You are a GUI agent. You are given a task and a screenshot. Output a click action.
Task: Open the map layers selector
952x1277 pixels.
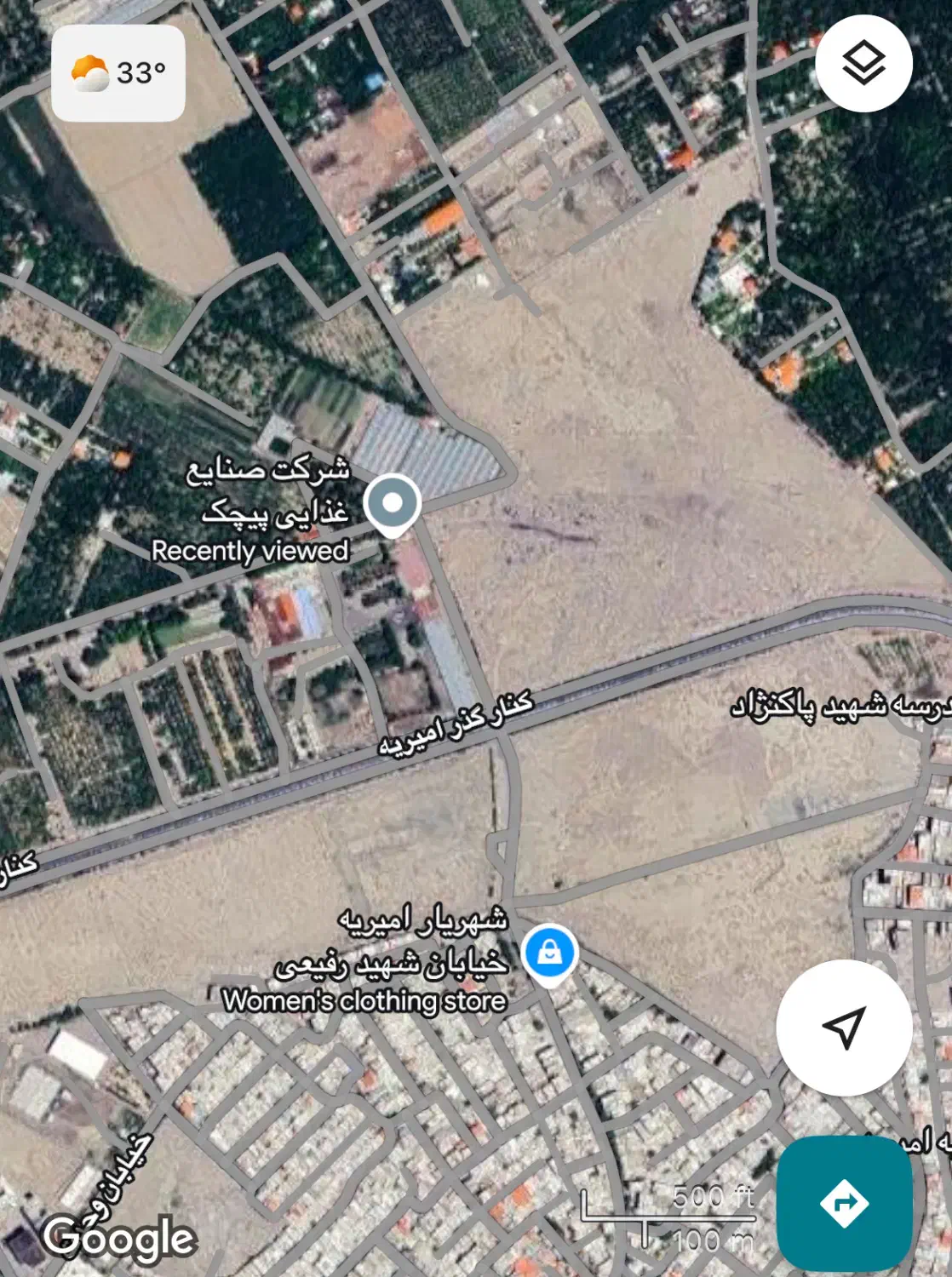(x=863, y=64)
